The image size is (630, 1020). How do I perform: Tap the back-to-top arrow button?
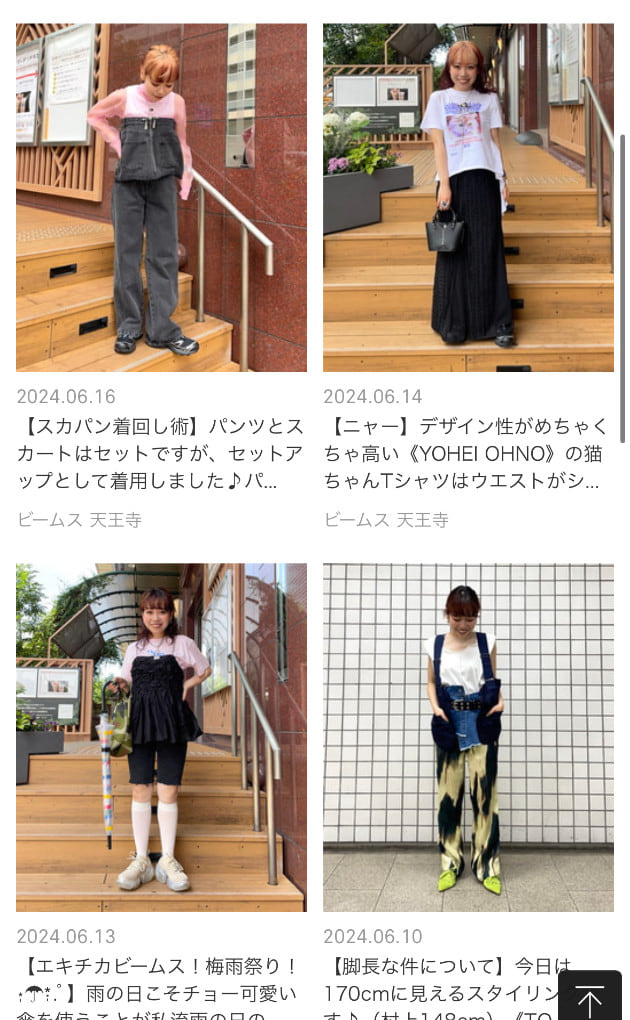click(590, 998)
